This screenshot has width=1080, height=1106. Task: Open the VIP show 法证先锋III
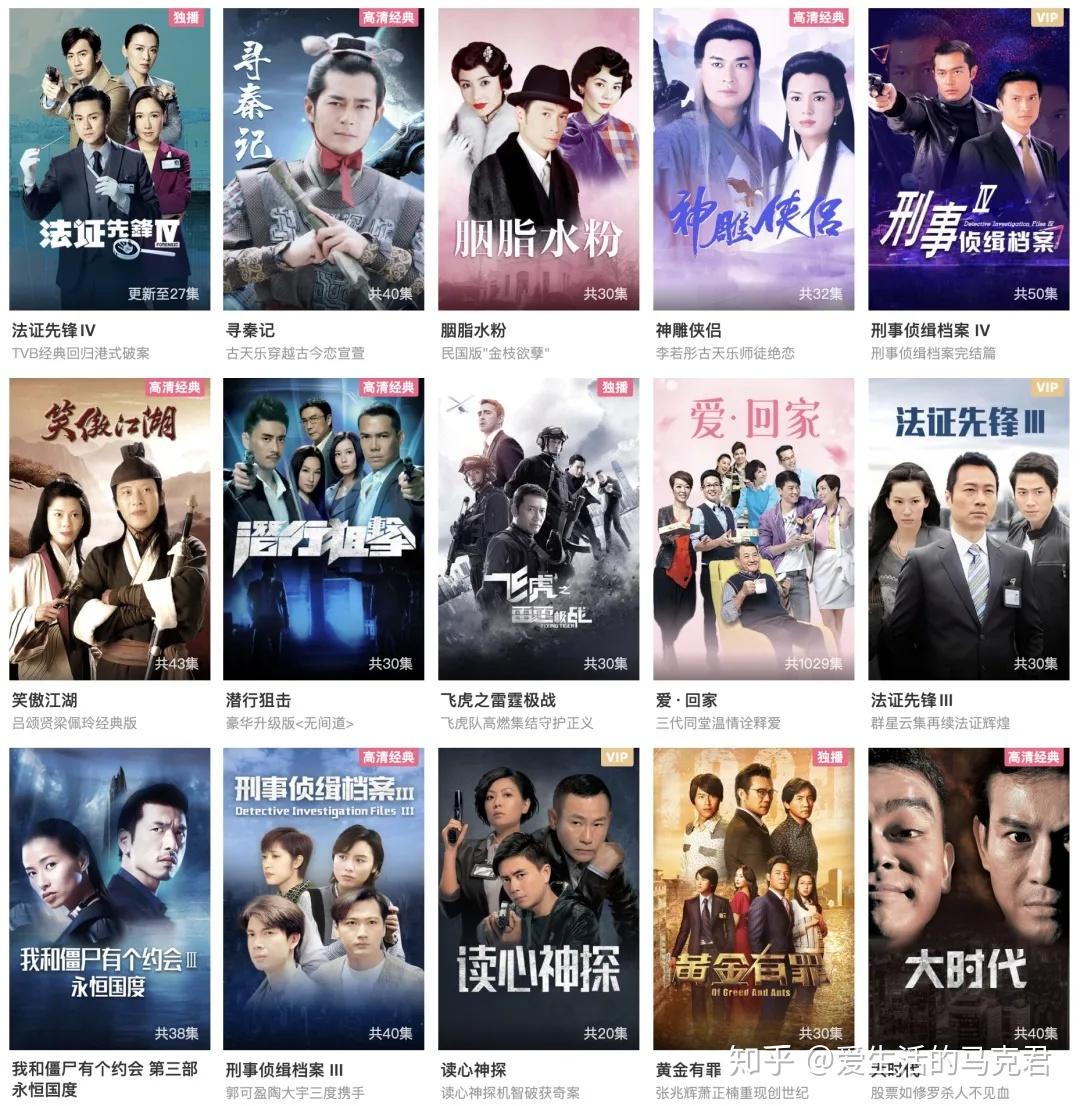point(968,529)
